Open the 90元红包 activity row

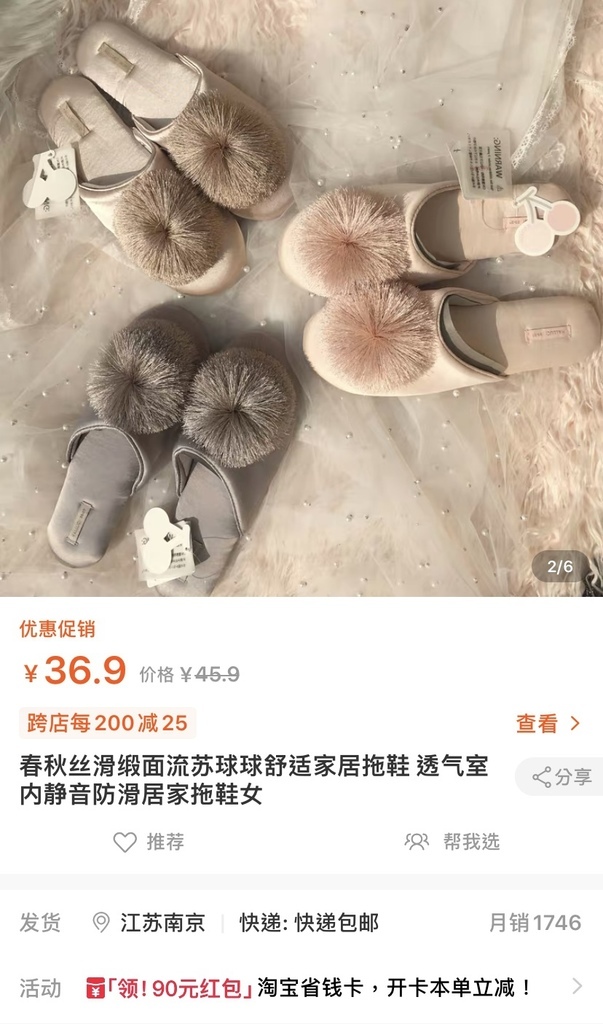pos(310,988)
